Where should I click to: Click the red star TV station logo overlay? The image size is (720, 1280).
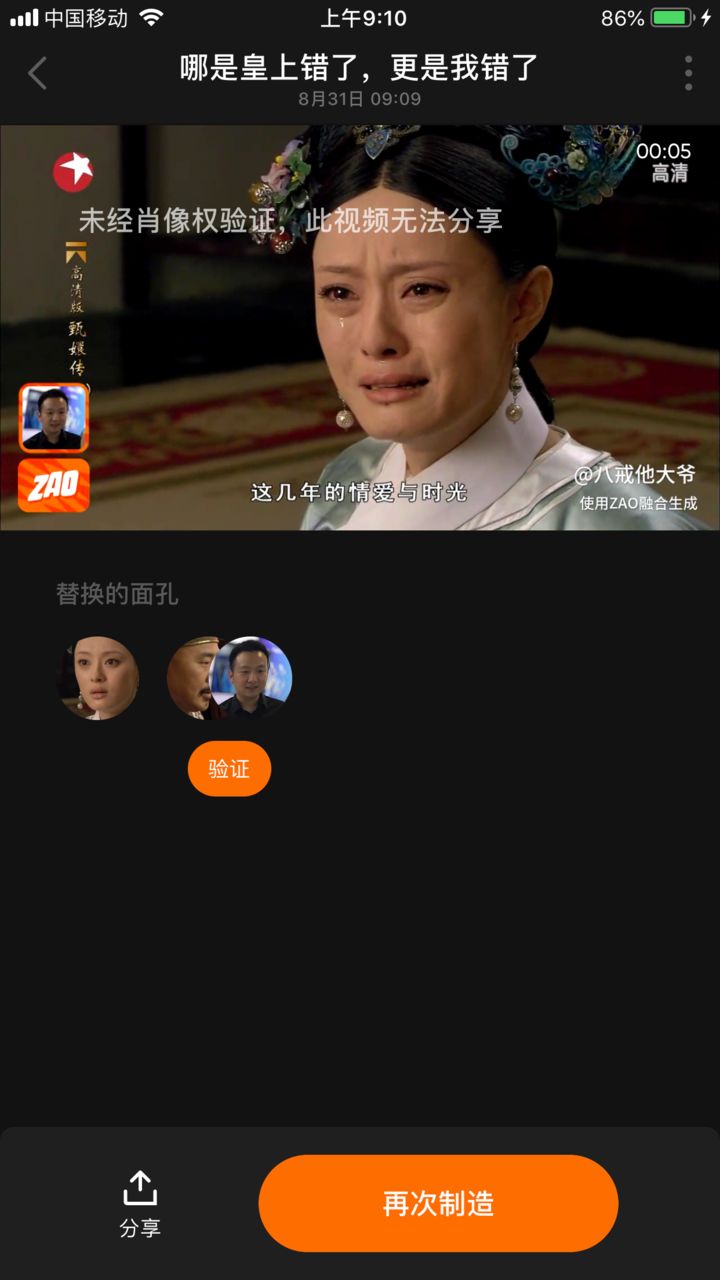[x=73, y=170]
